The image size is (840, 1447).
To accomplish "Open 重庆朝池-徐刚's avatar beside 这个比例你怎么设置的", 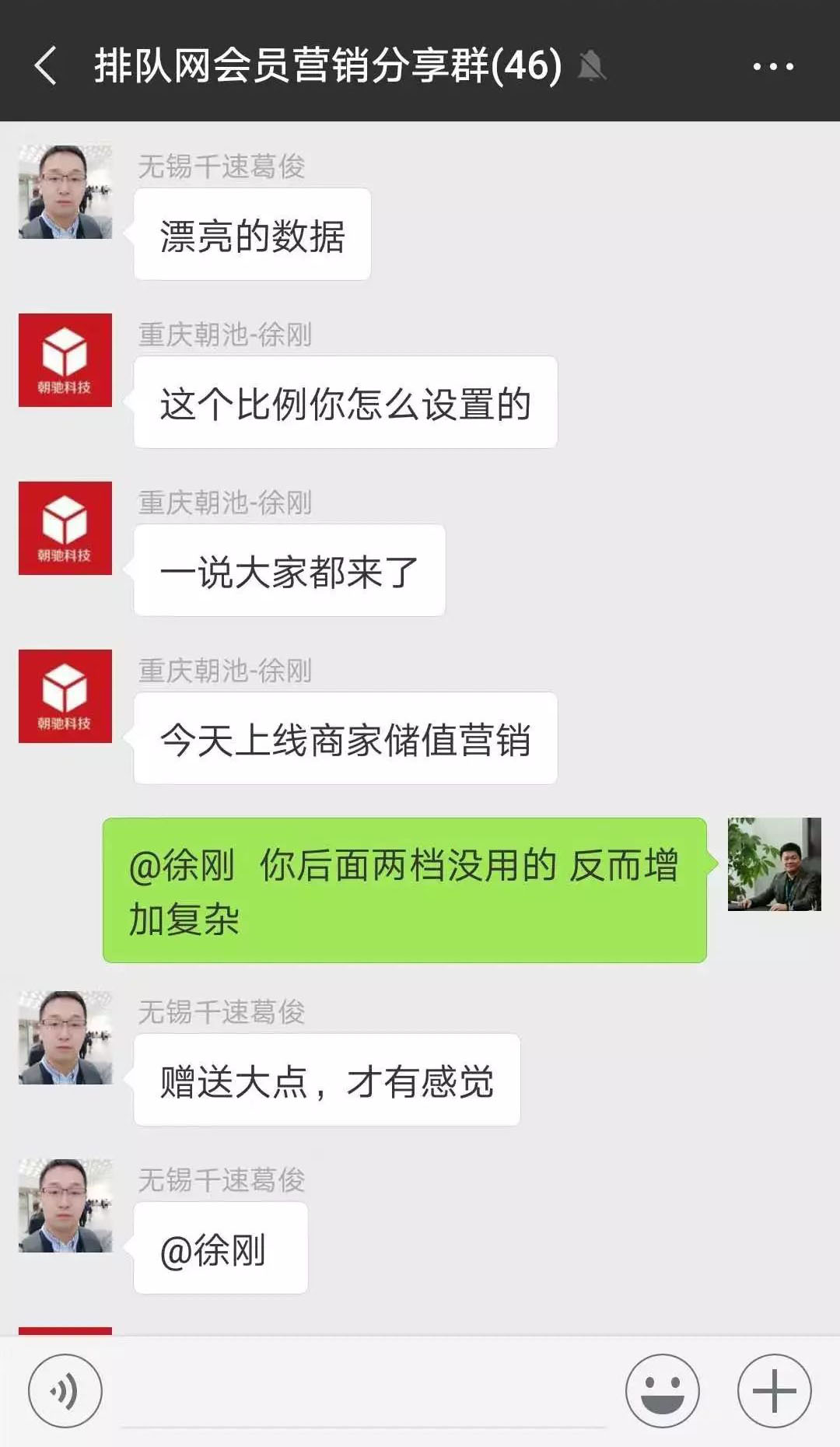I will 65,360.
